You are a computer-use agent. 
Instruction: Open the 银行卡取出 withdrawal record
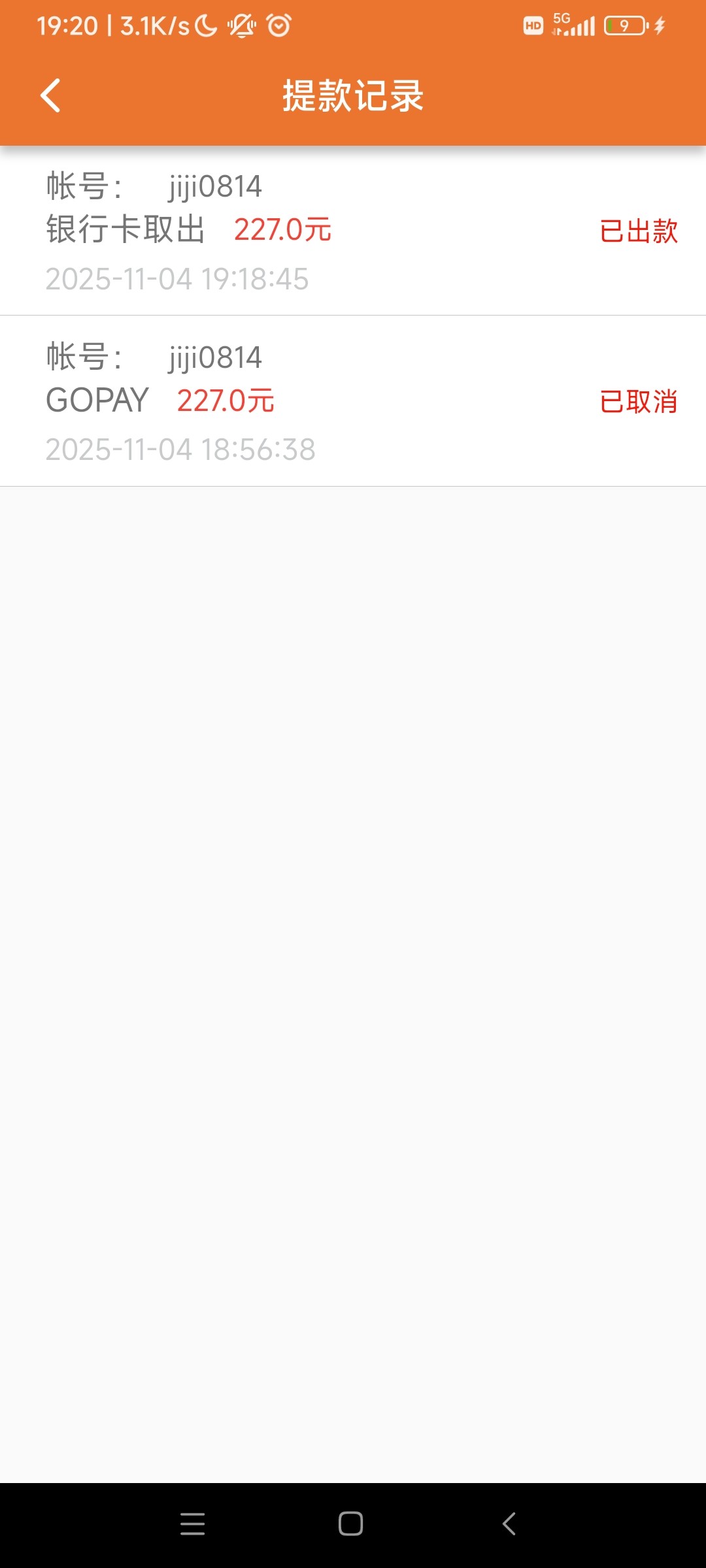pos(353,231)
